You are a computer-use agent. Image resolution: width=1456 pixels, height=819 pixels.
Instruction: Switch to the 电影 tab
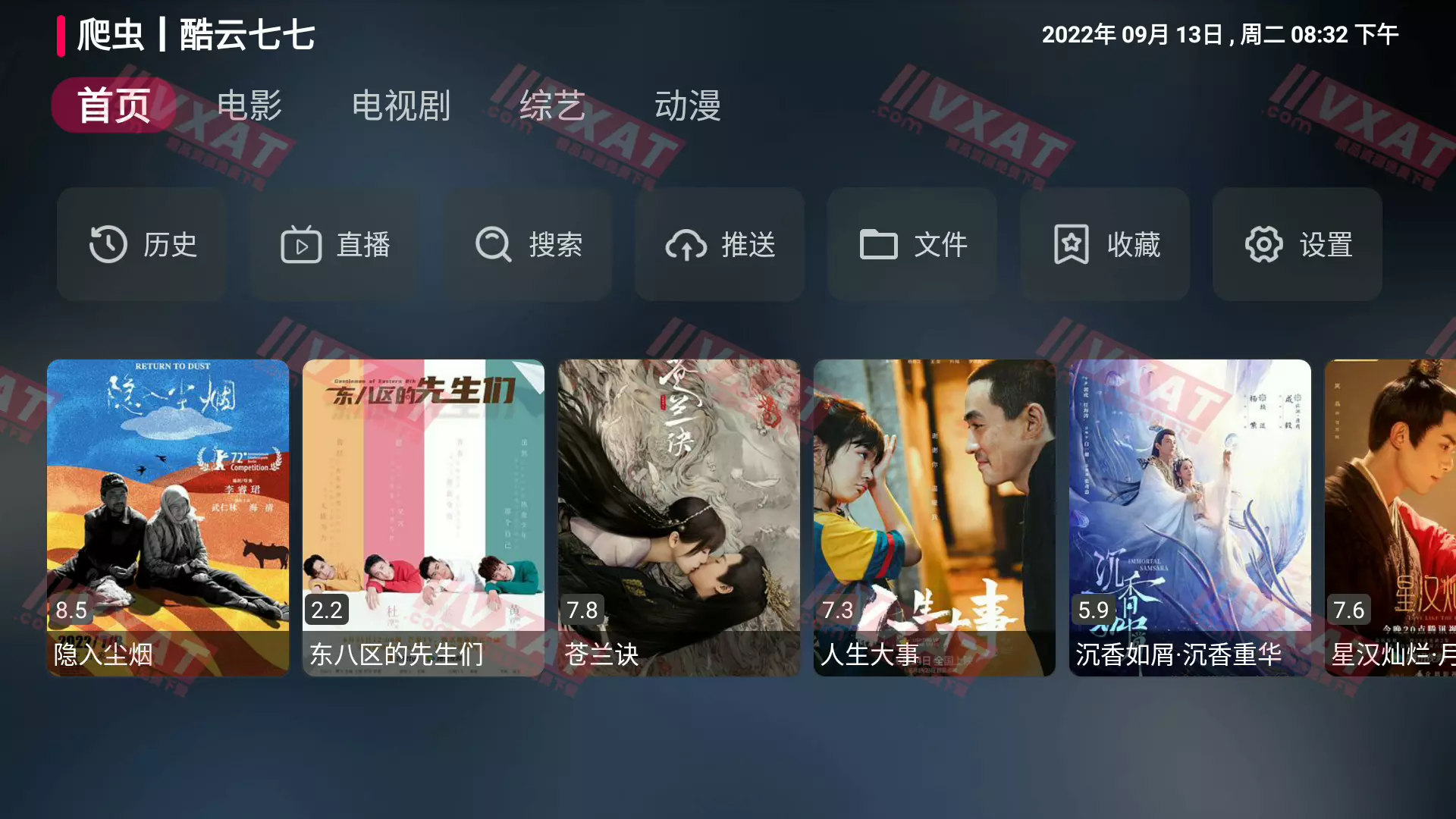pyautogui.click(x=249, y=105)
